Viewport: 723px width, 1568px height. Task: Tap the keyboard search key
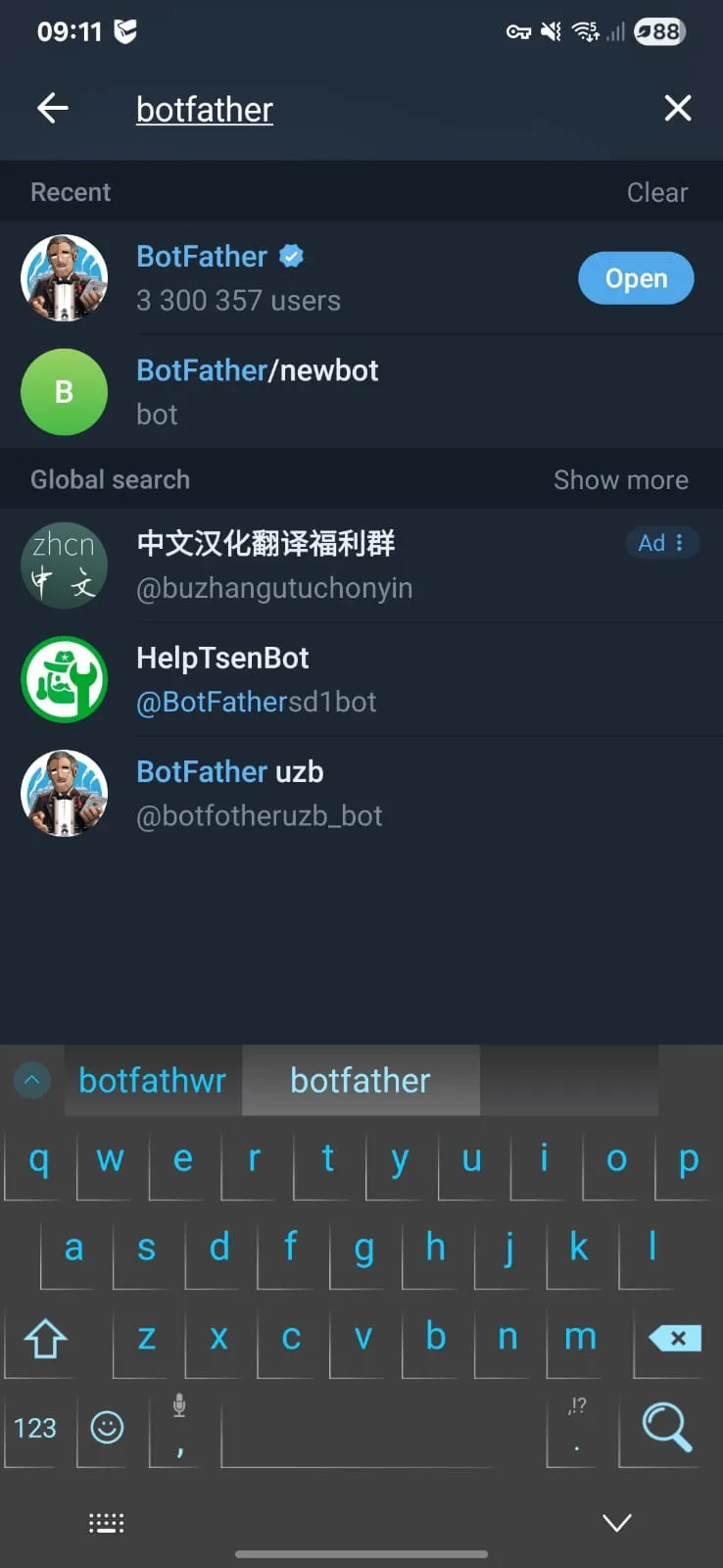point(666,1427)
